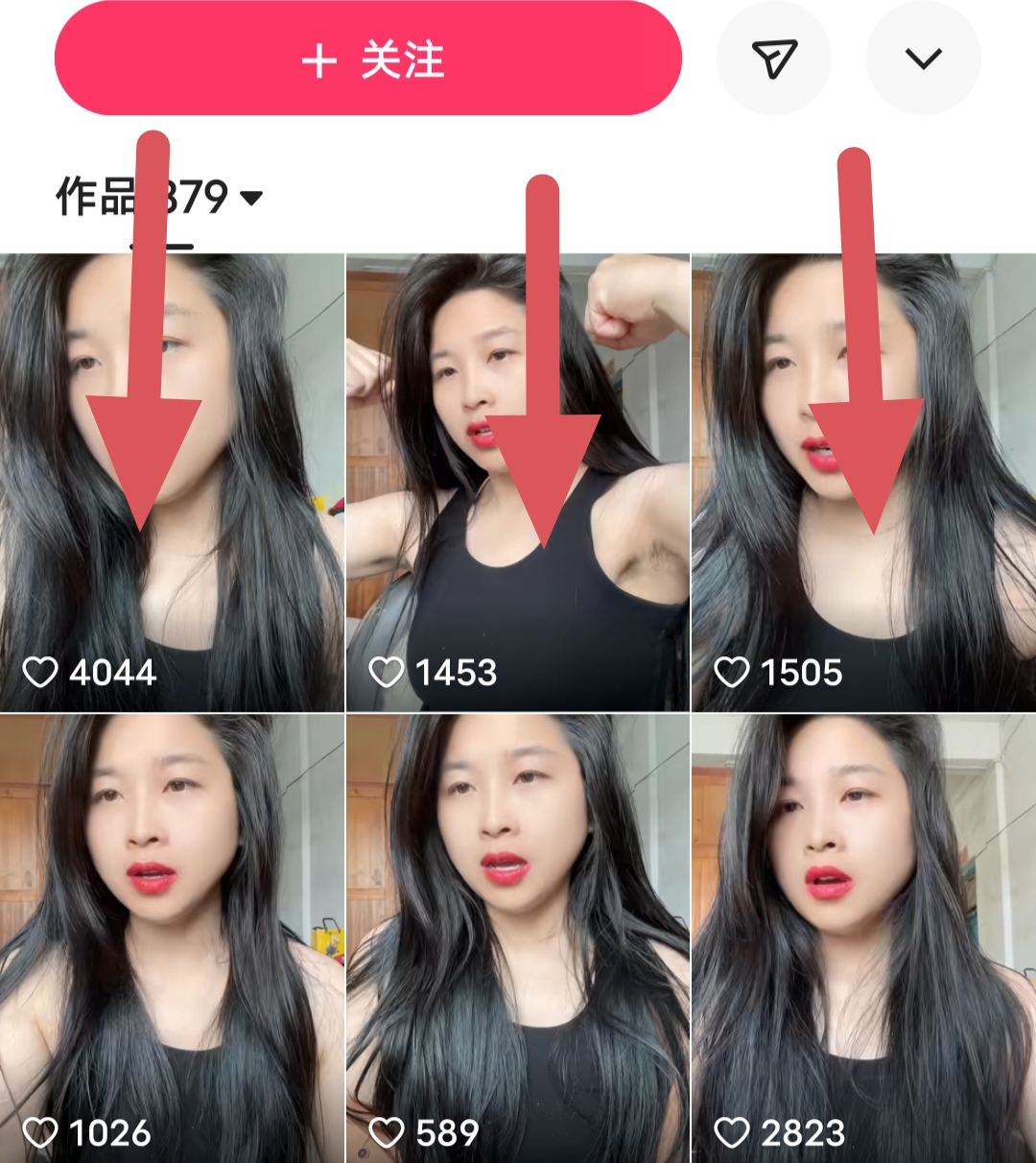The image size is (1036, 1163).
Task: Expand the down chevron next to message
Action: 923,59
